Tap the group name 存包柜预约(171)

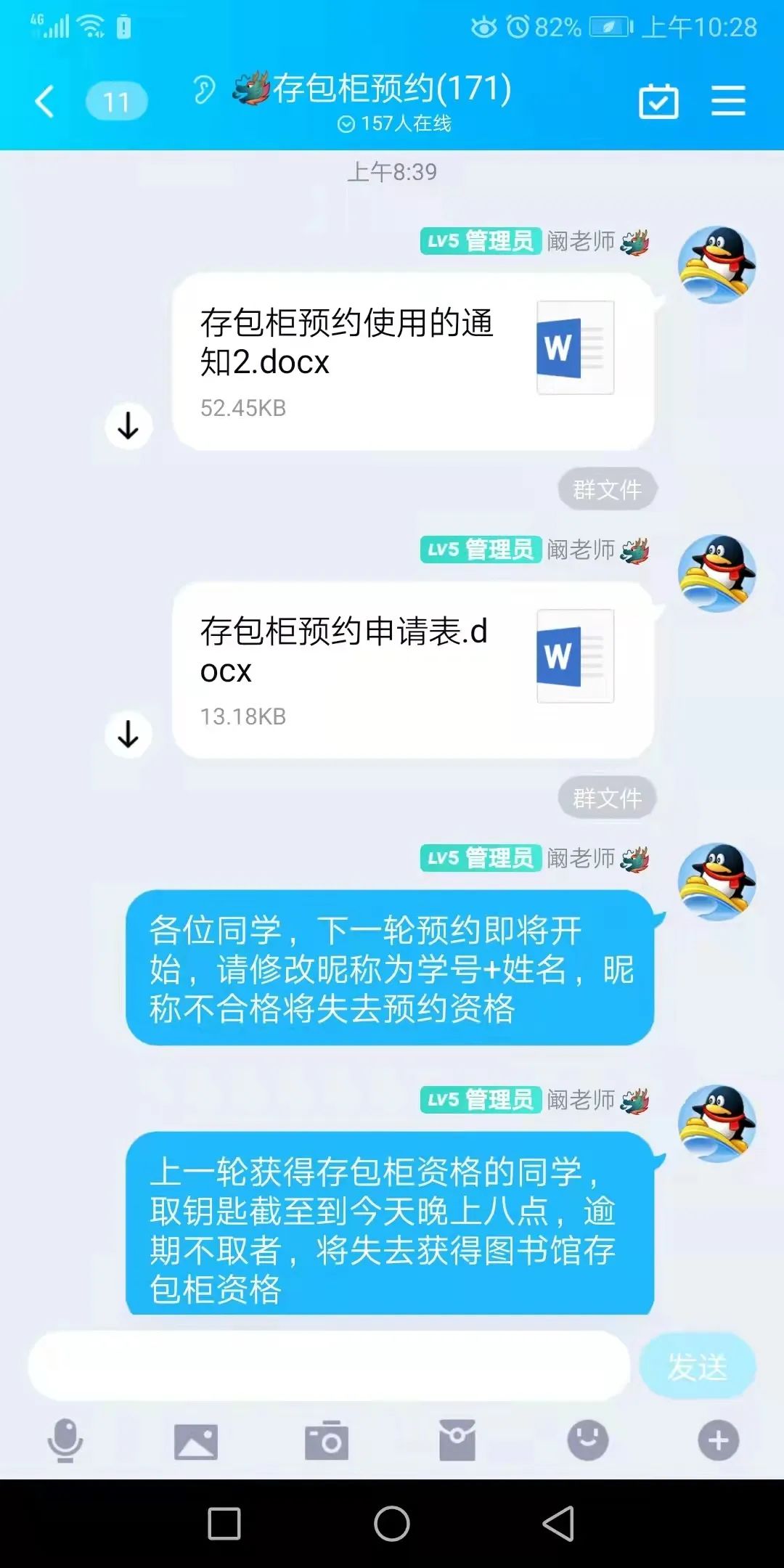392,89
